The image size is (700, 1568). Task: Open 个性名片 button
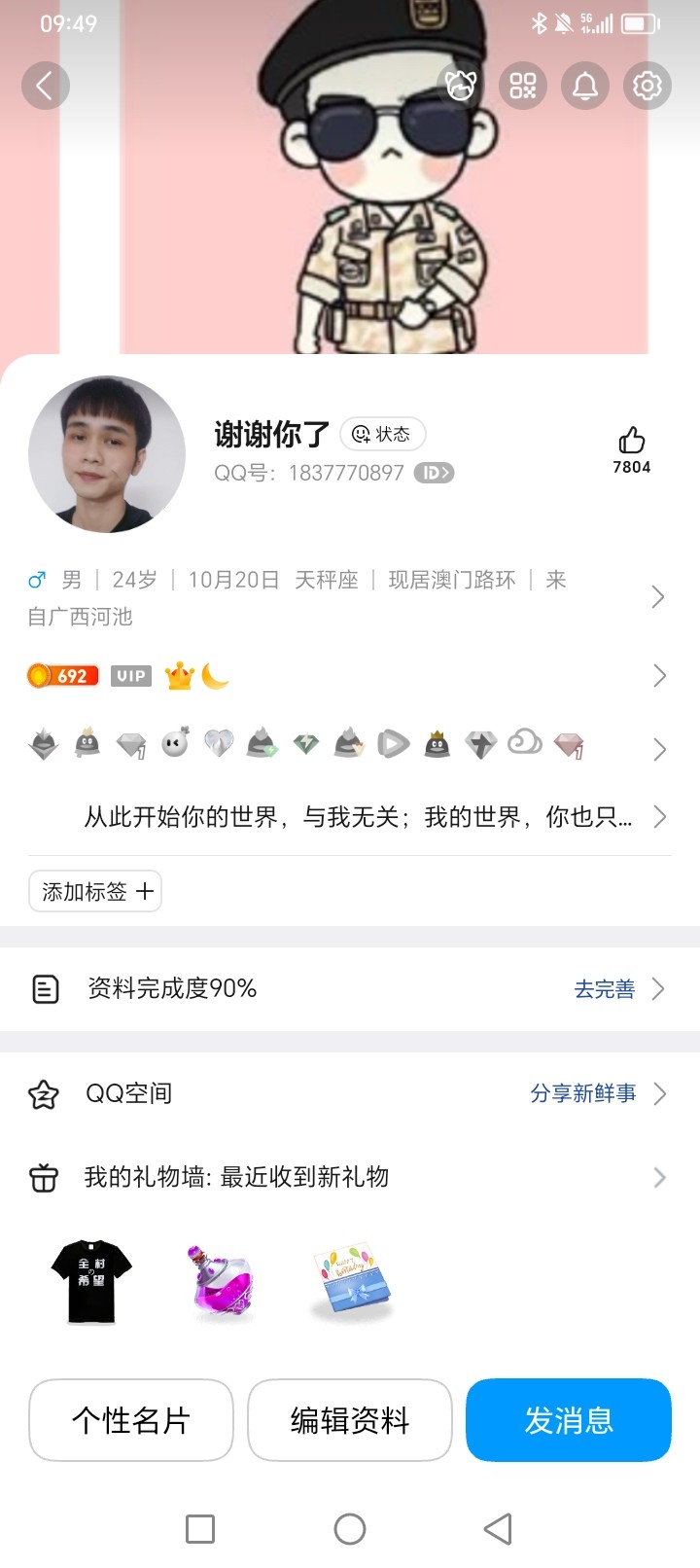pyautogui.click(x=131, y=1420)
